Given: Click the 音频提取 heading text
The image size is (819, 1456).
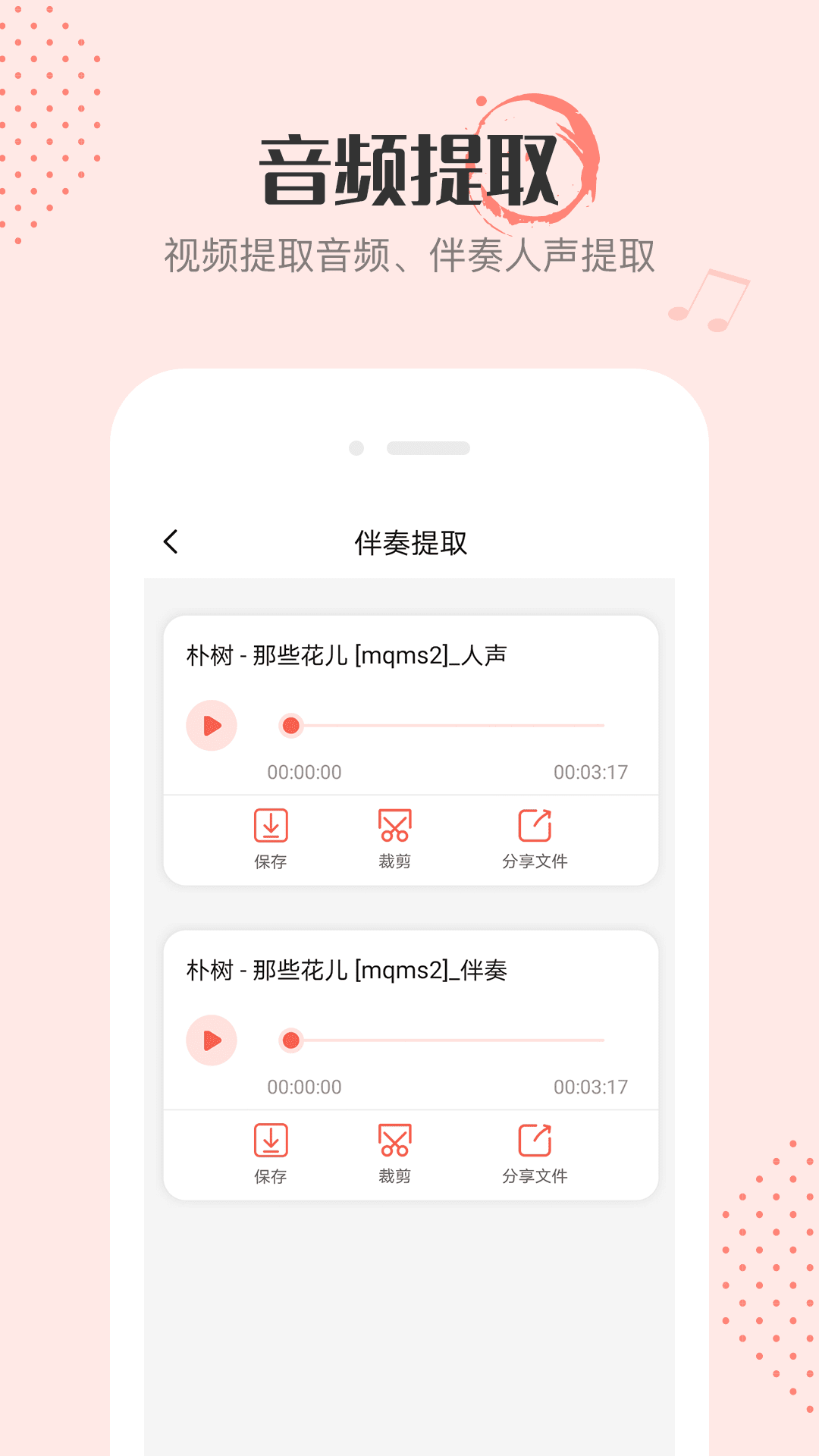Looking at the screenshot, I should click(x=409, y=168).
